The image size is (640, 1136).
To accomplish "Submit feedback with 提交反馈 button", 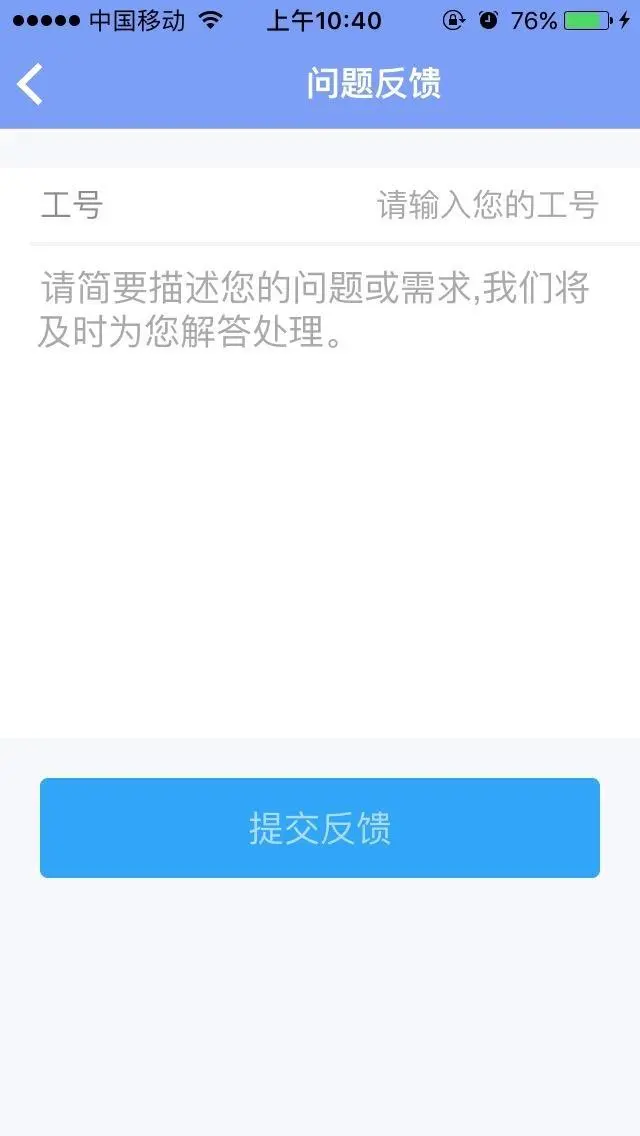I will coord(320,828).
